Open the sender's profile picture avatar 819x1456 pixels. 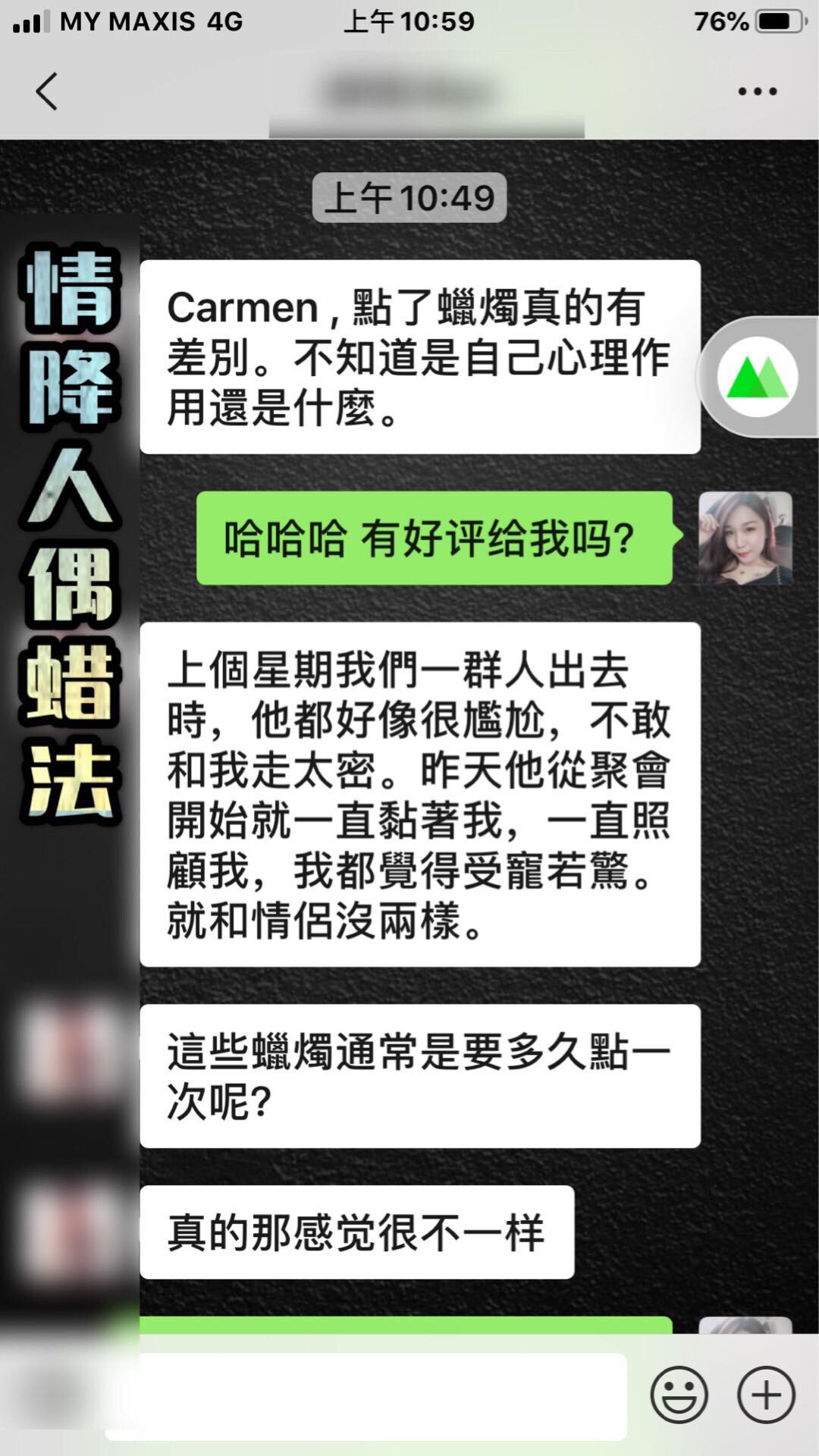(745, 538)
